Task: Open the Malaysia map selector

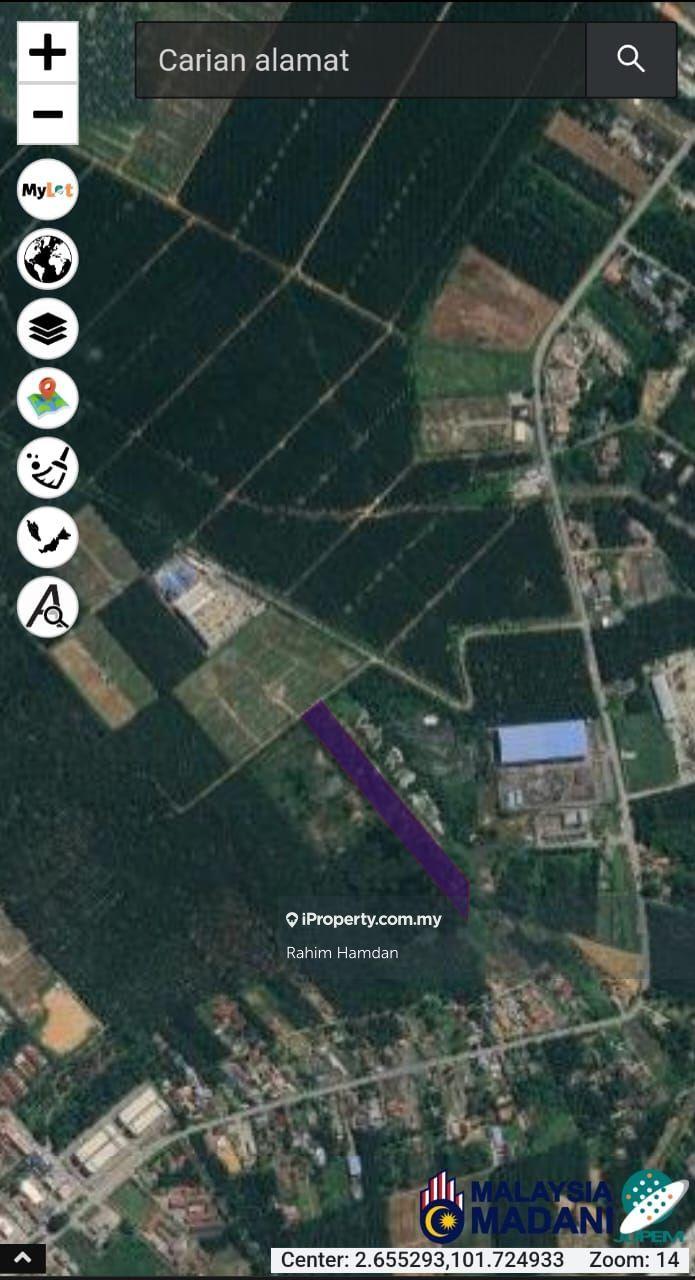Action: (47, 537)
